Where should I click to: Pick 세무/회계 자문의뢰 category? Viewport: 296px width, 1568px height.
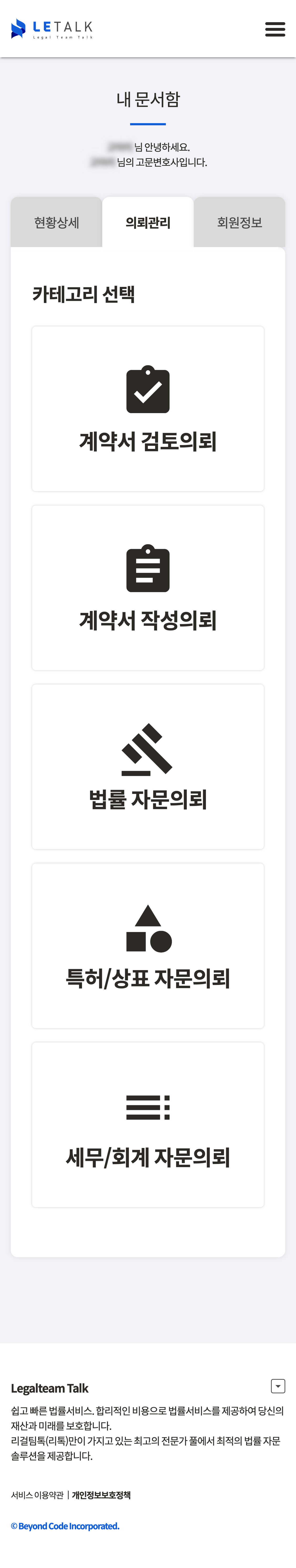click(x=148, y=1125)
